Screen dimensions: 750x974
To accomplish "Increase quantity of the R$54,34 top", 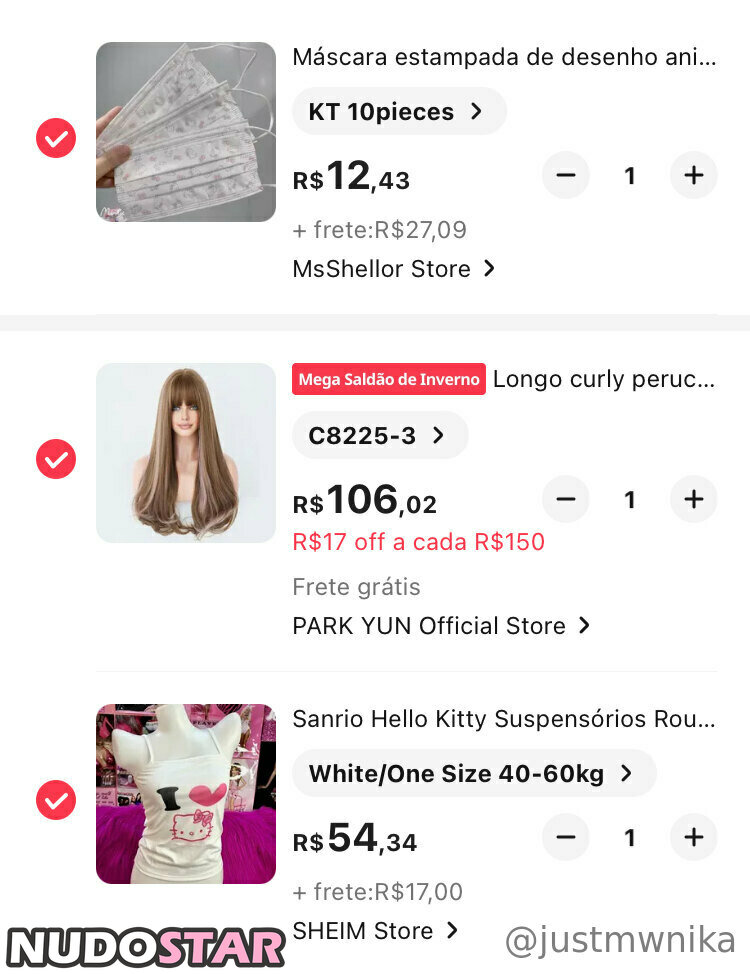I will (694, 837).
